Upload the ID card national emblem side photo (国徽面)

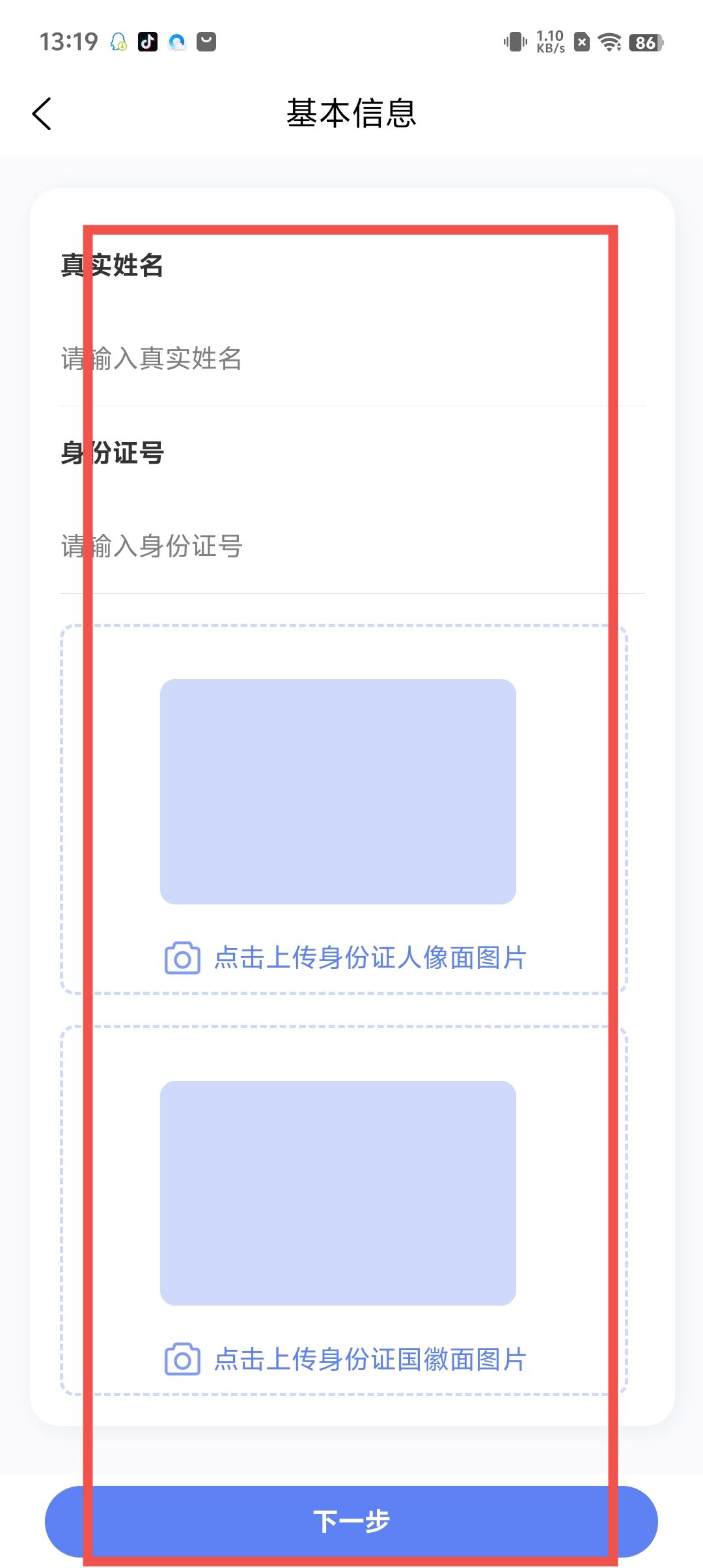344,1211
